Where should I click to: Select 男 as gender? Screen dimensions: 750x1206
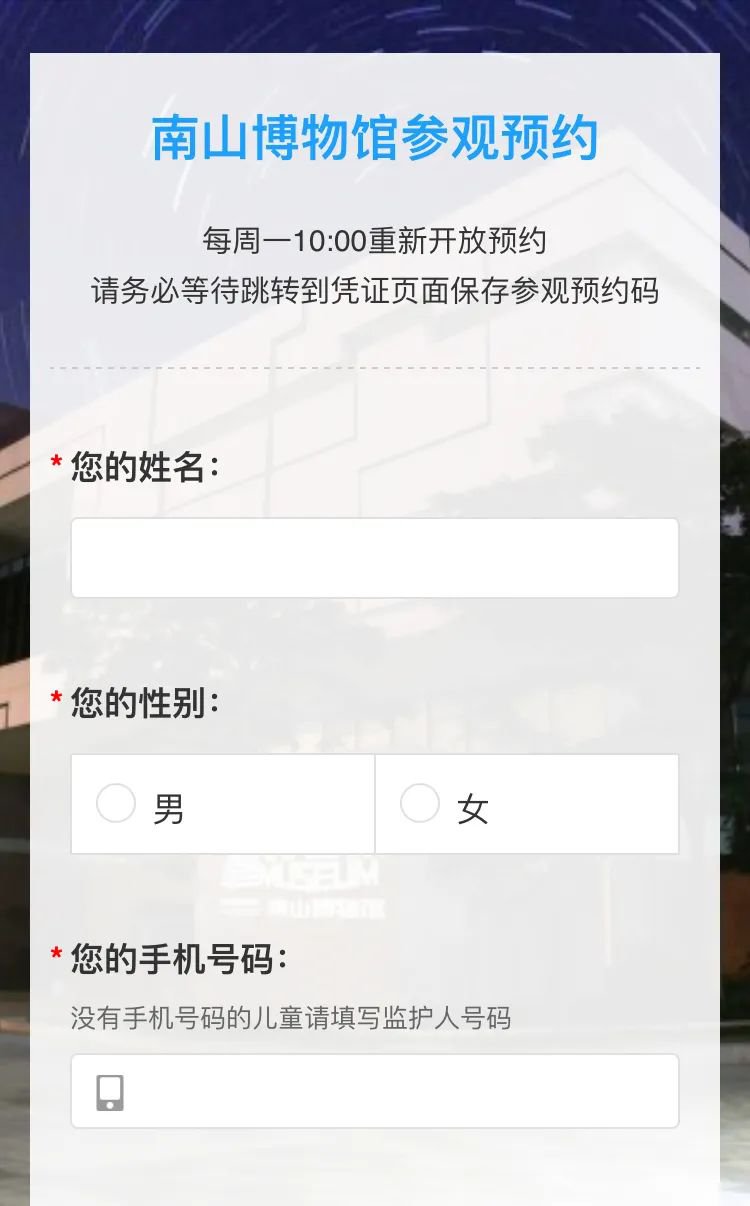pyautogui.click(x=116, y=804)
